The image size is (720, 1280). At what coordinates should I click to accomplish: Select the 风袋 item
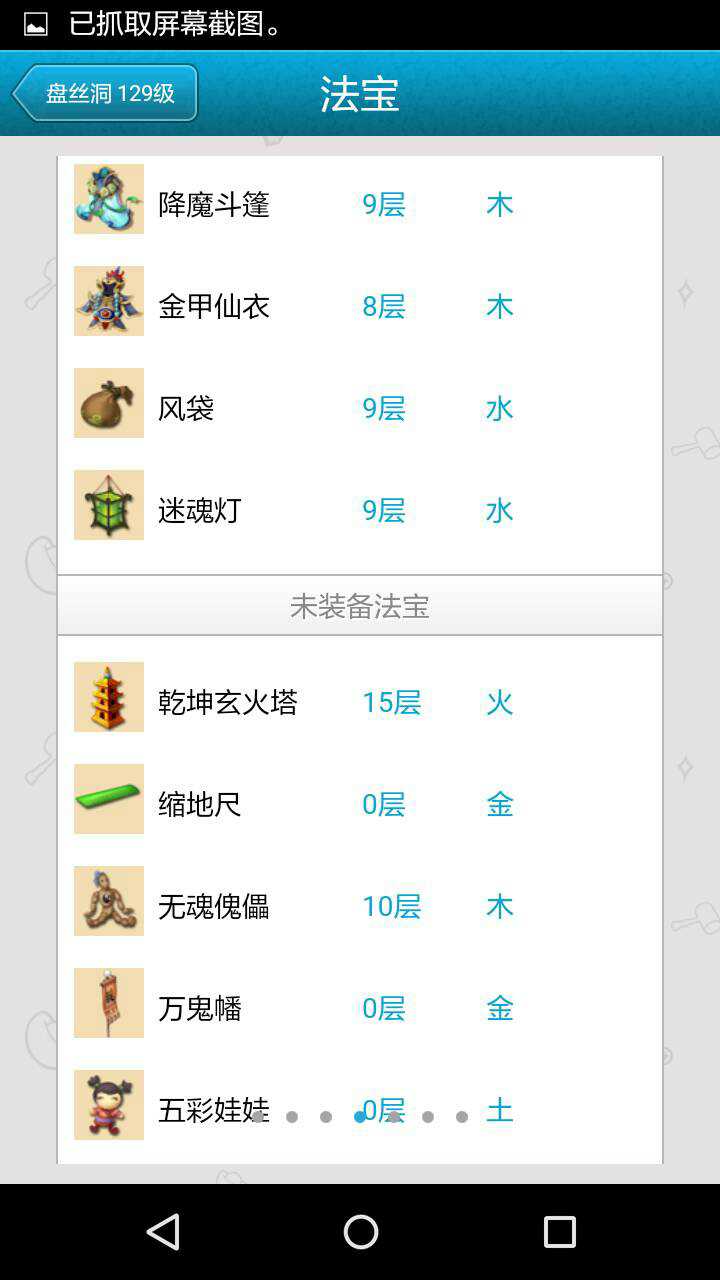tap(360, 408)
